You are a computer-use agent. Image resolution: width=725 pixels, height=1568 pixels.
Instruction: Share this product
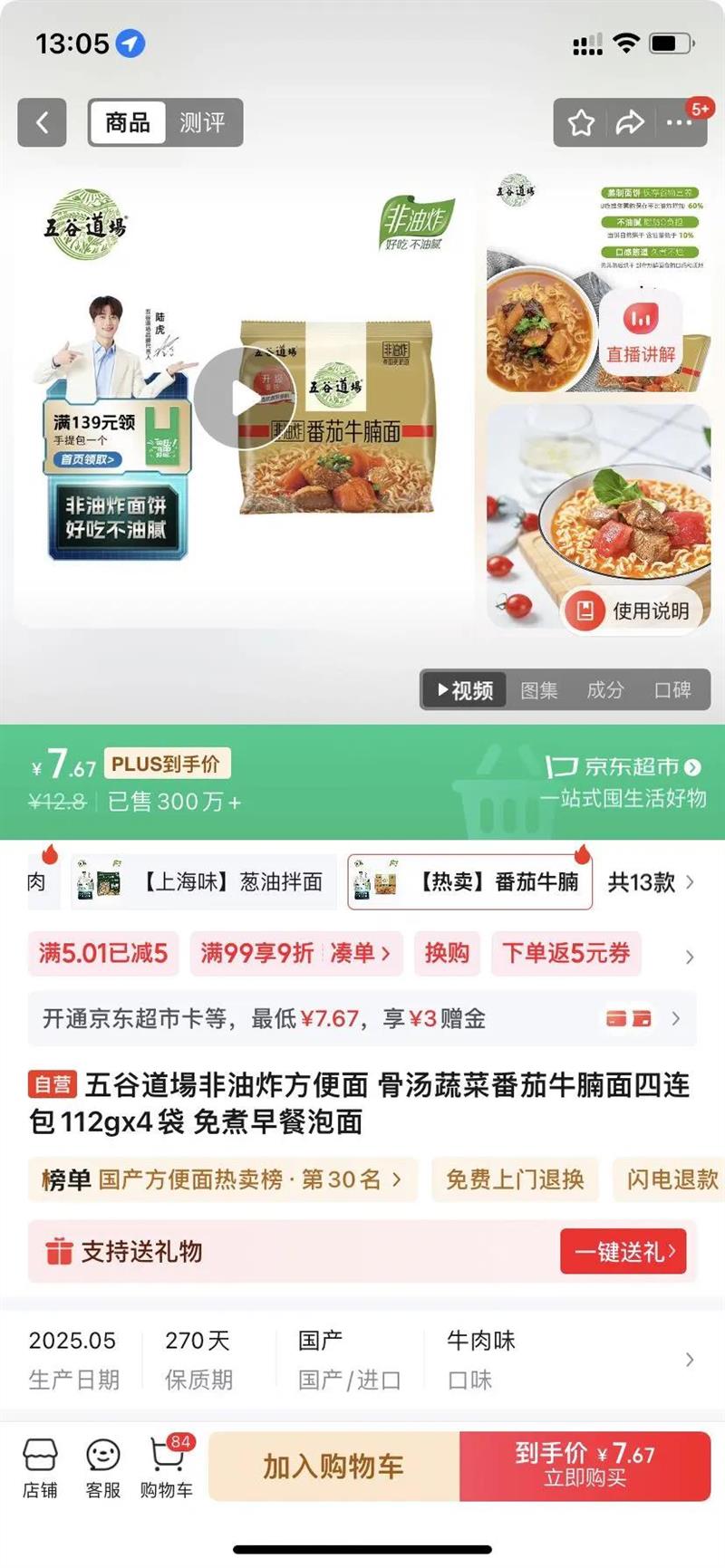click(x=630, y=122)
